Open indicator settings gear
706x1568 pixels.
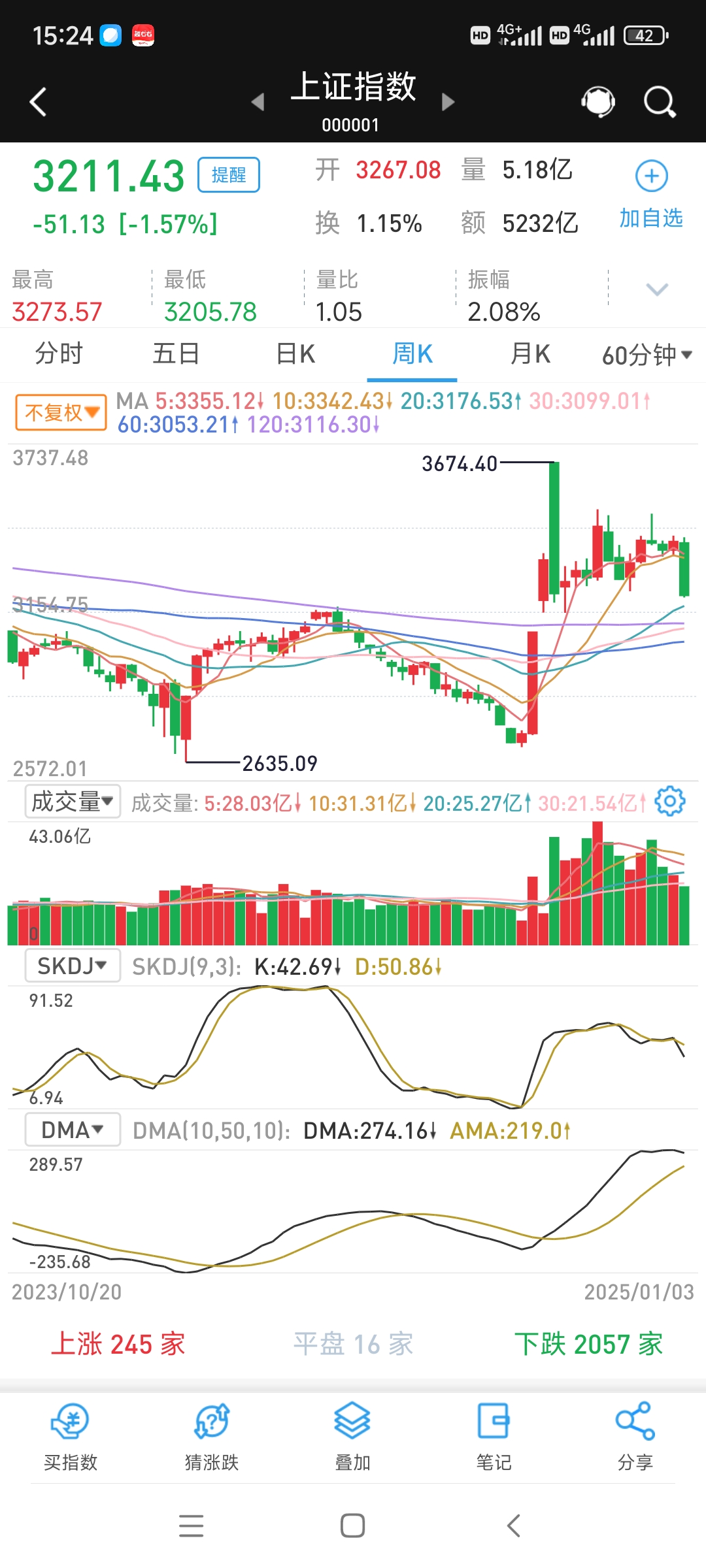tap(670, 801)
